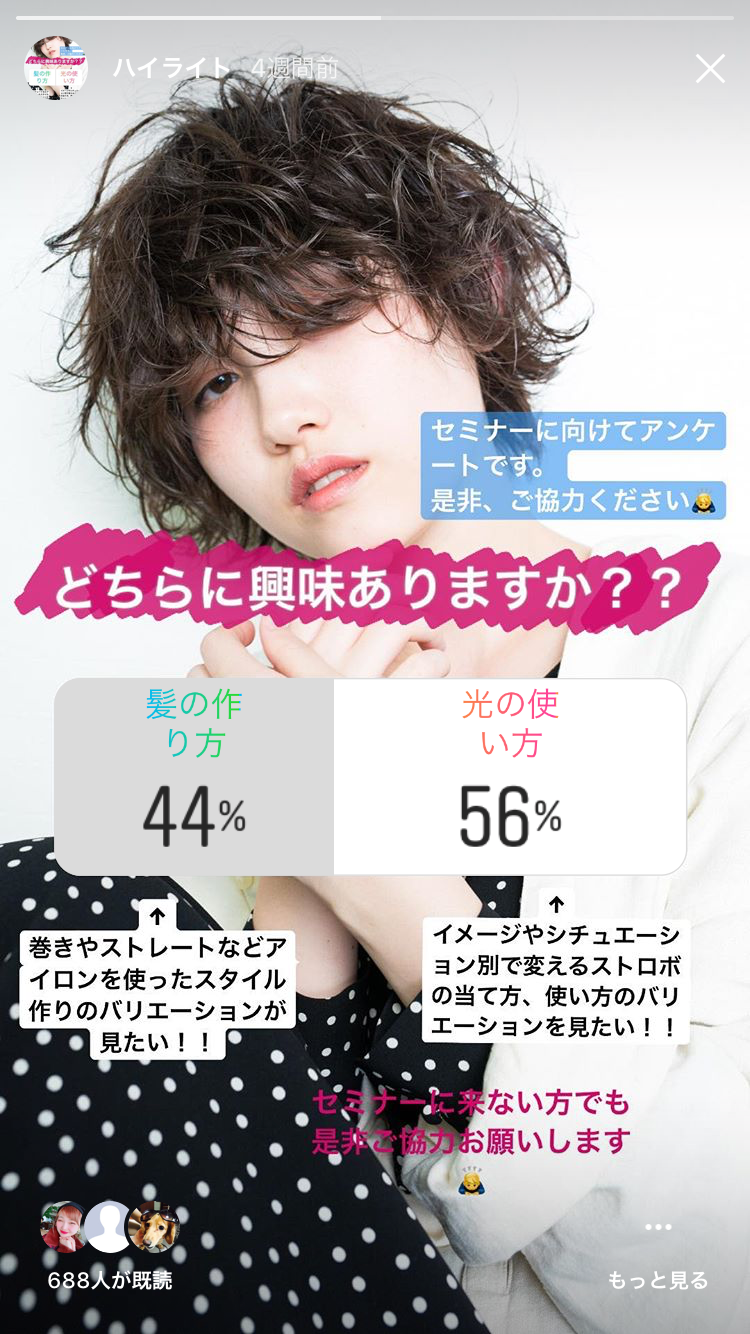Select the 光の使い方 poll option

[x=510, y=777]
